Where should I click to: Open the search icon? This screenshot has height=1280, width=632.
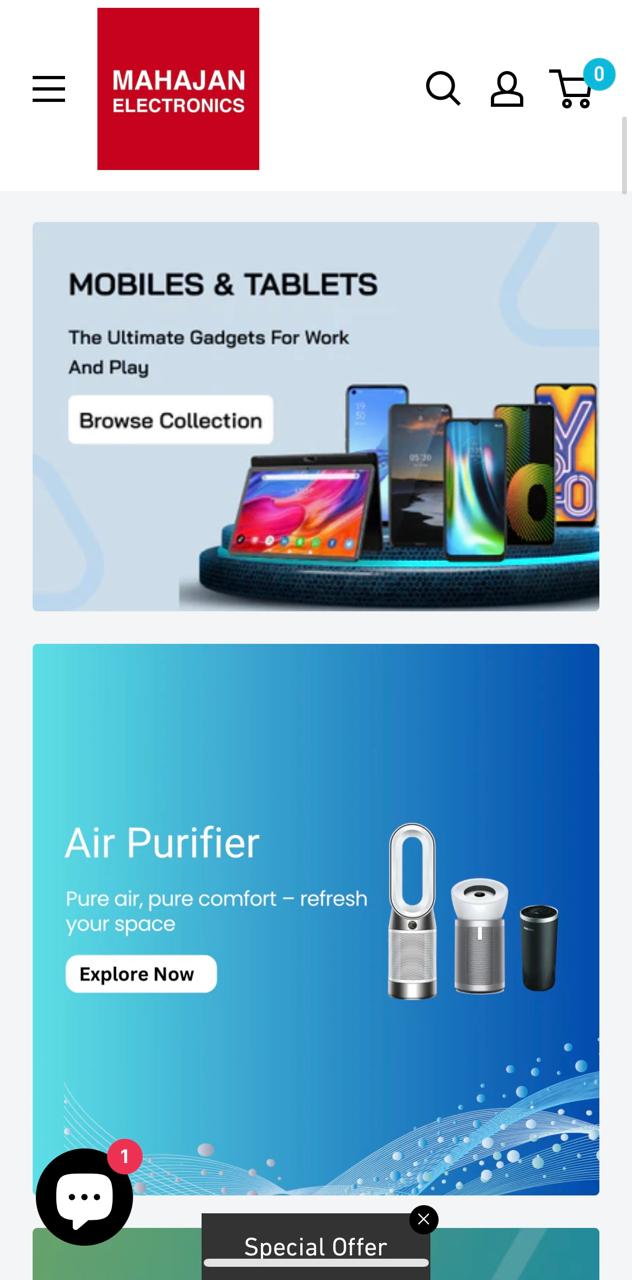pos(443,89)
